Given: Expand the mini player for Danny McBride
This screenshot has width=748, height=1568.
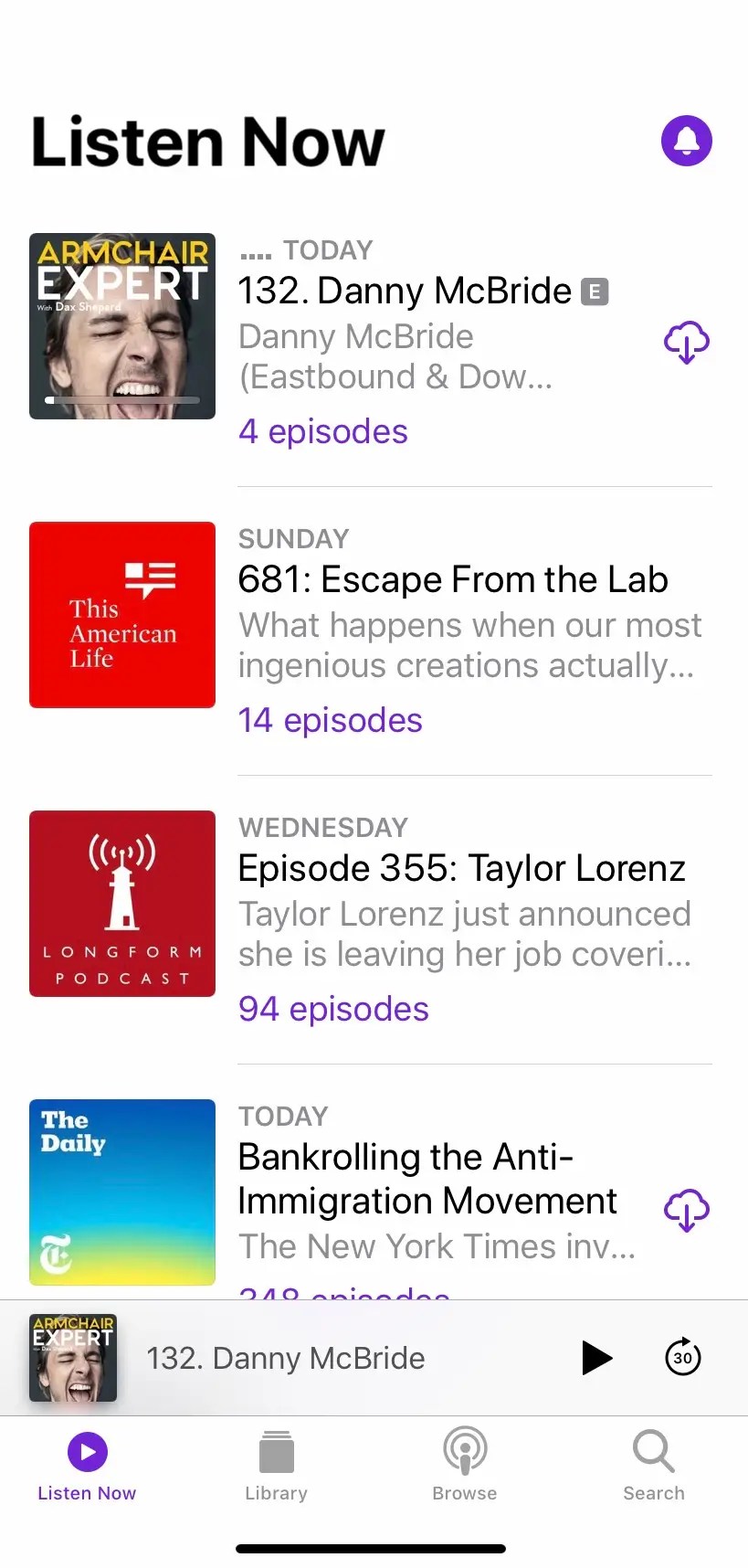Looking at the screenshot, I should [285, 1358].
